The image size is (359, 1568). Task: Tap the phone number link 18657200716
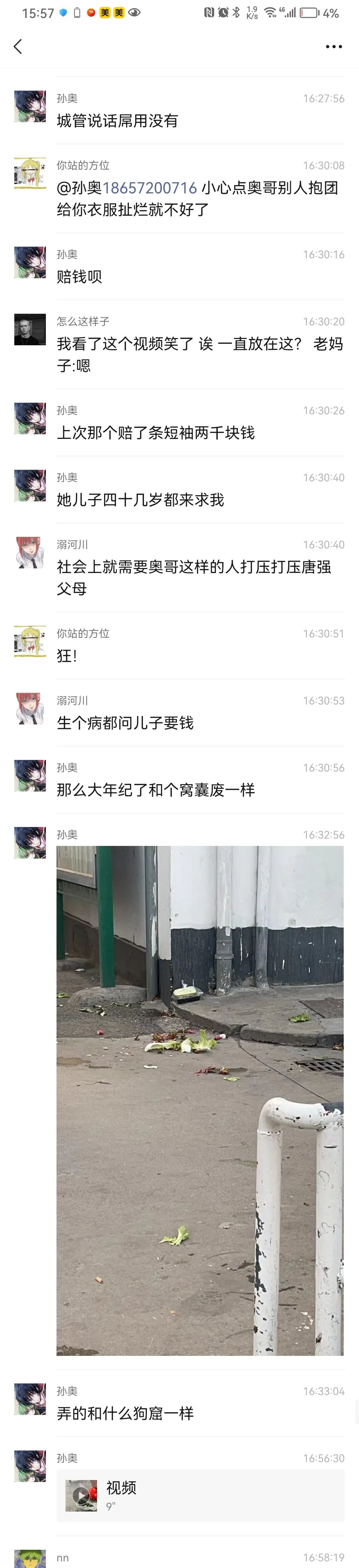click(149, 188)
